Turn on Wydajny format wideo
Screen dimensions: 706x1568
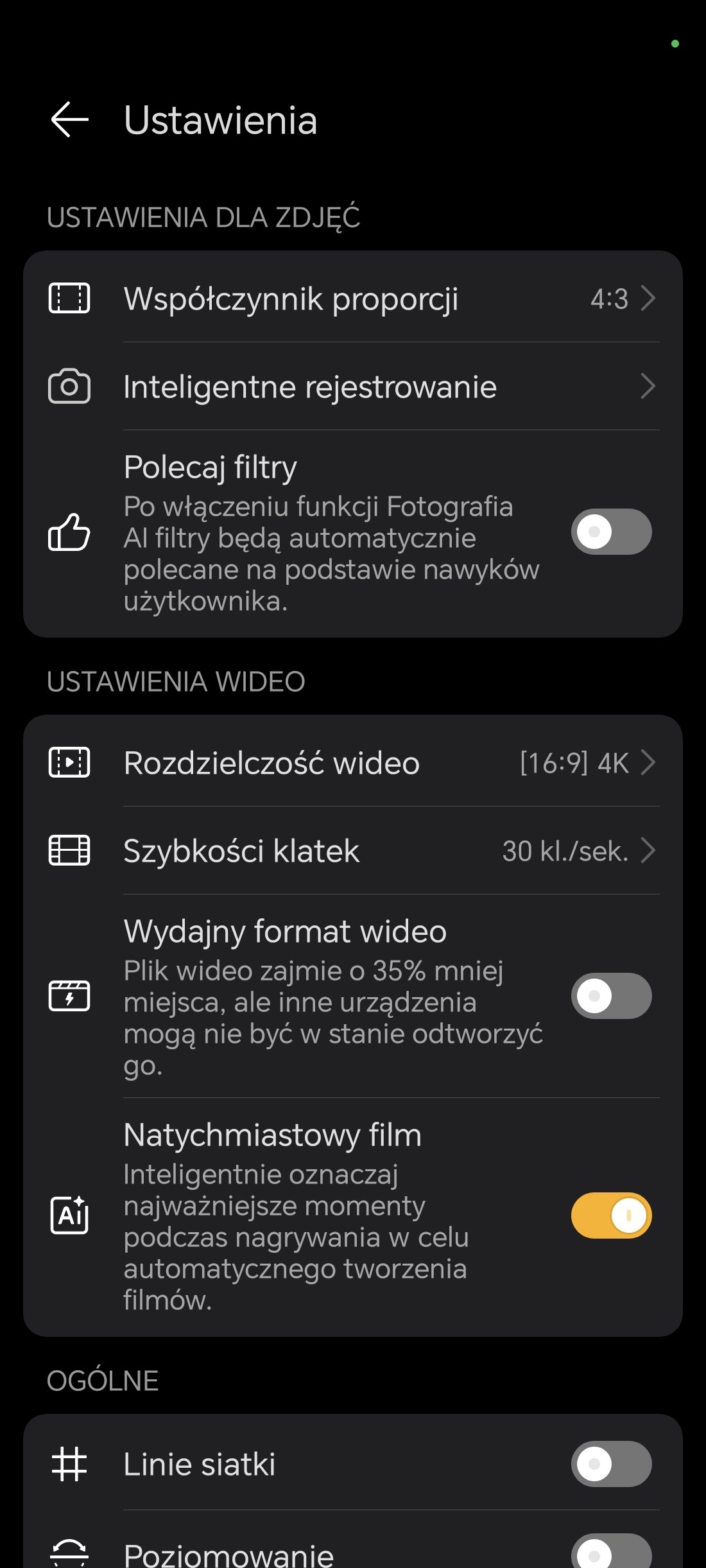point(611,996)
